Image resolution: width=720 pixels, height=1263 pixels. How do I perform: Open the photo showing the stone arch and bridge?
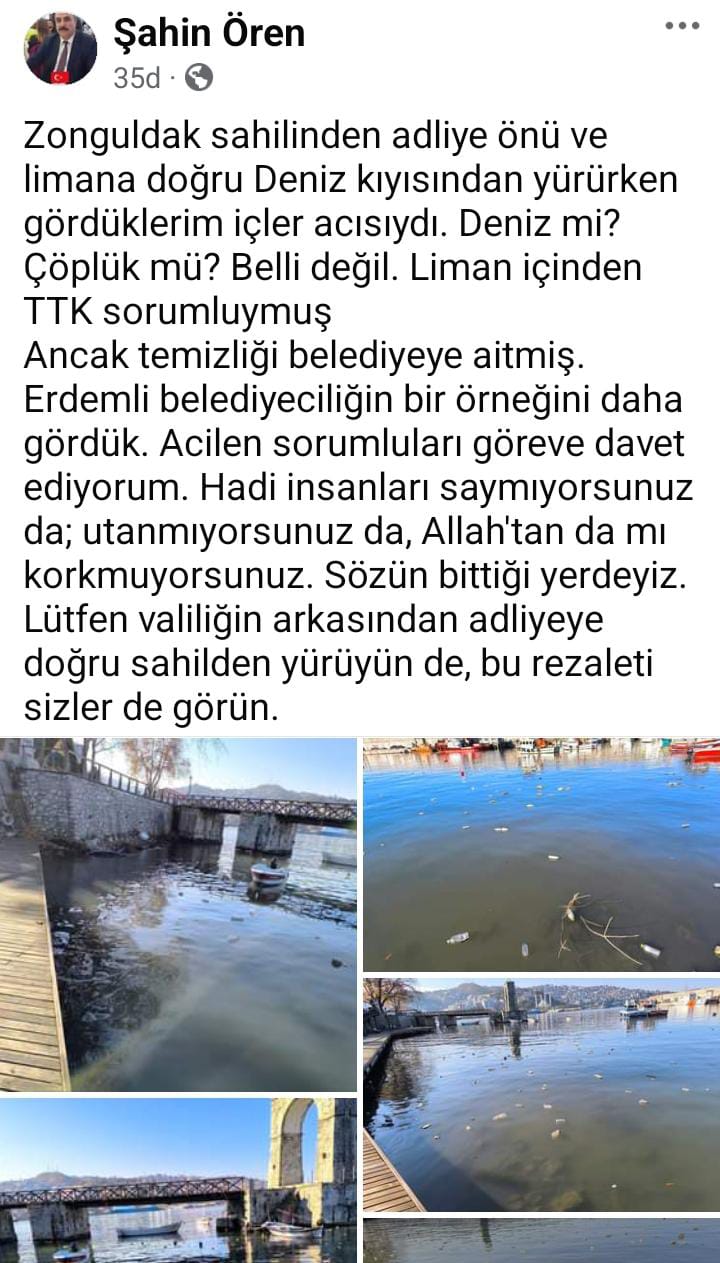pos(179,1180)
